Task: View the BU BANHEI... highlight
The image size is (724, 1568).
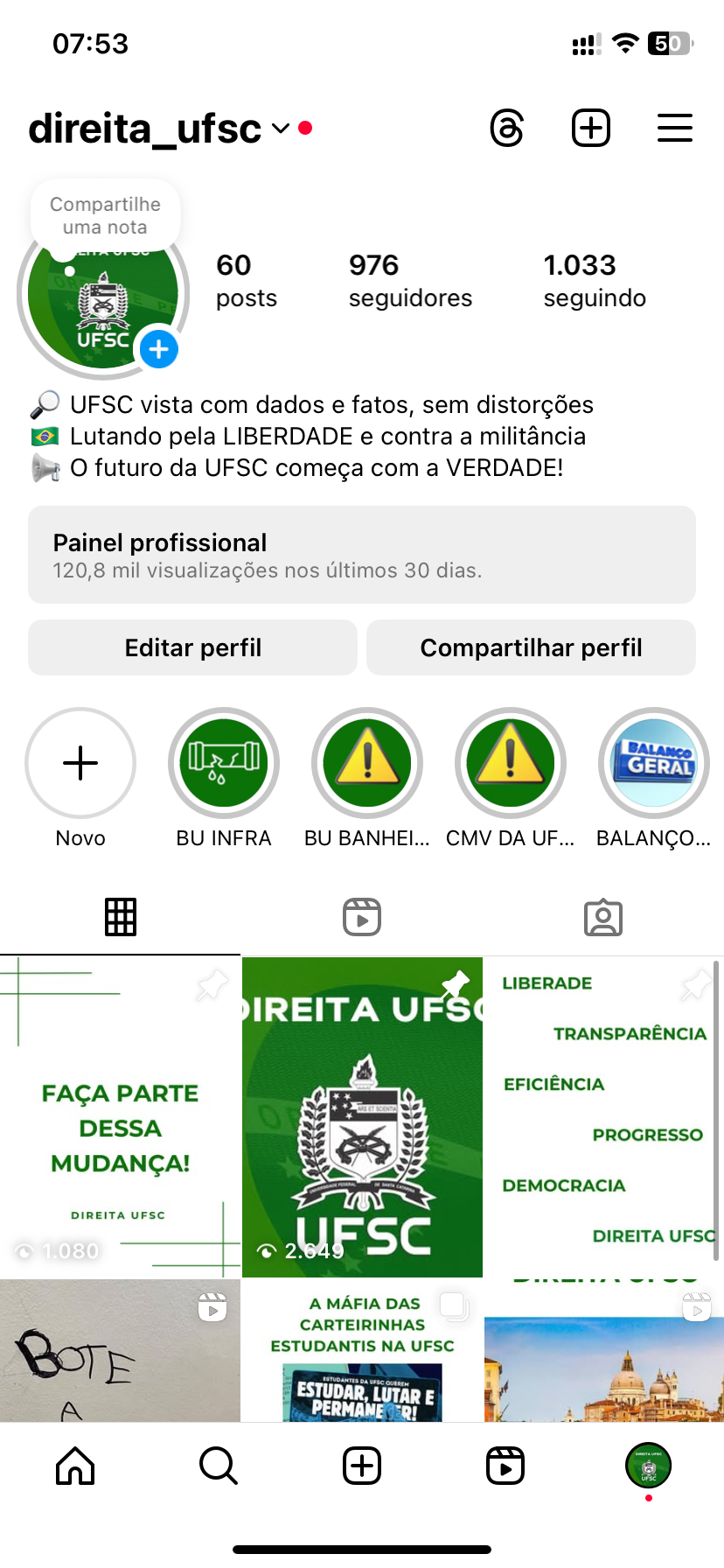Action: click(367, 763)
